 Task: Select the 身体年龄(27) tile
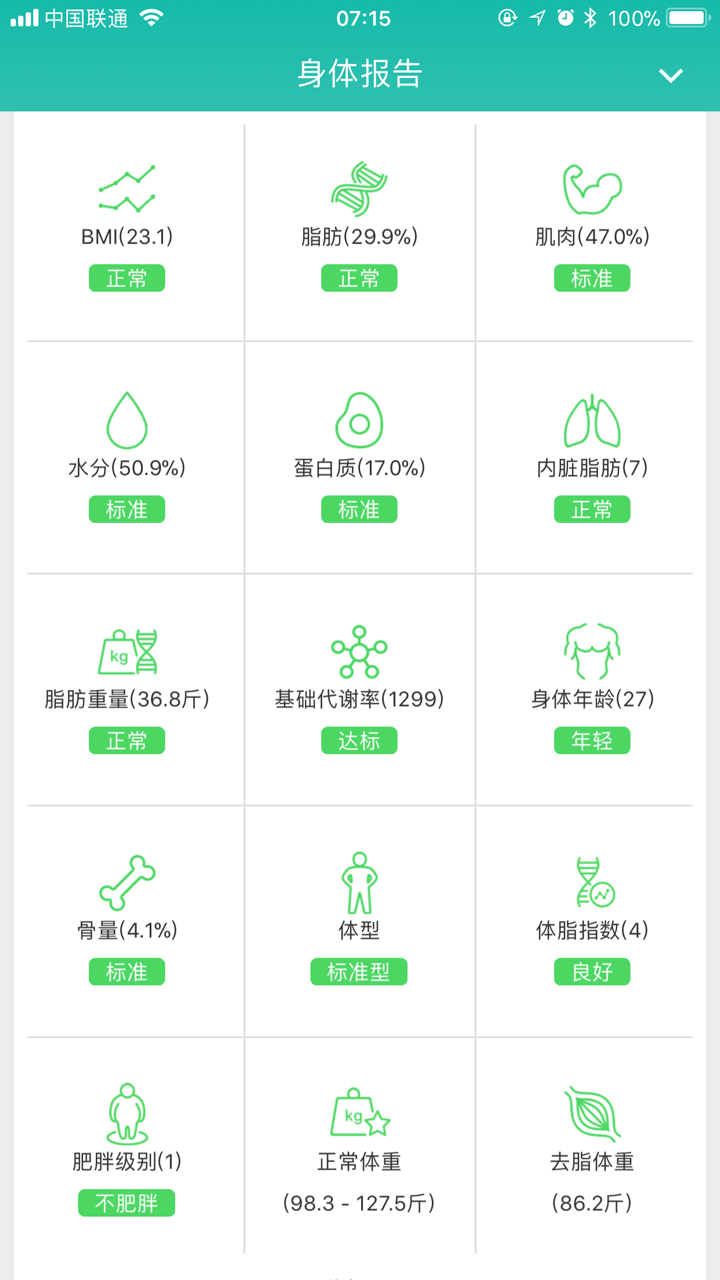(x=592, y=690)
